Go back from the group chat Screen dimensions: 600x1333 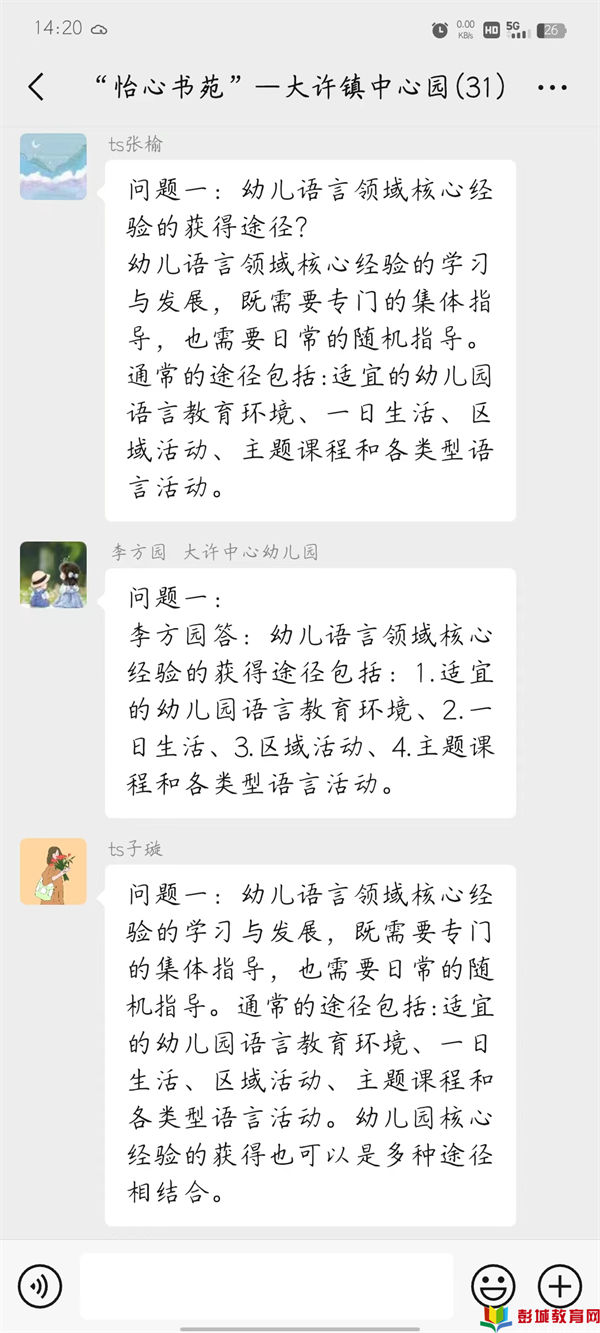coord(36,87)
